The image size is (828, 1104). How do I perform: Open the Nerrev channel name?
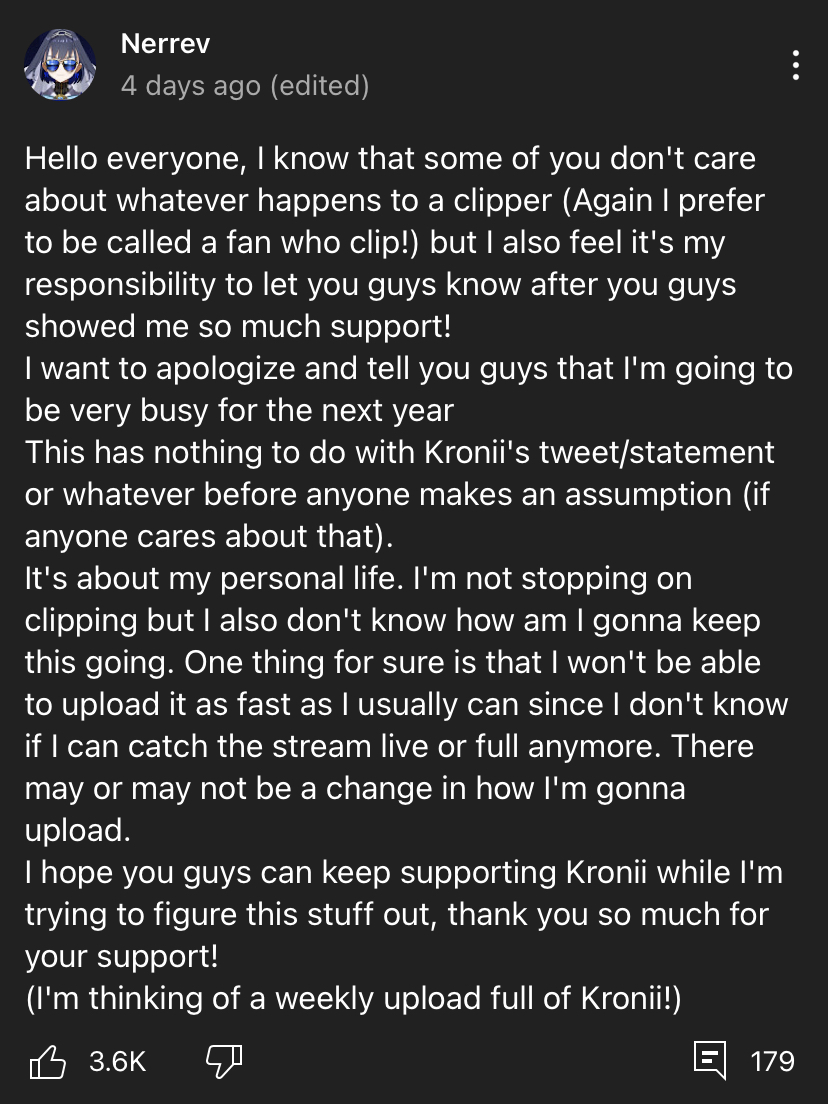(x=165, y=43)
